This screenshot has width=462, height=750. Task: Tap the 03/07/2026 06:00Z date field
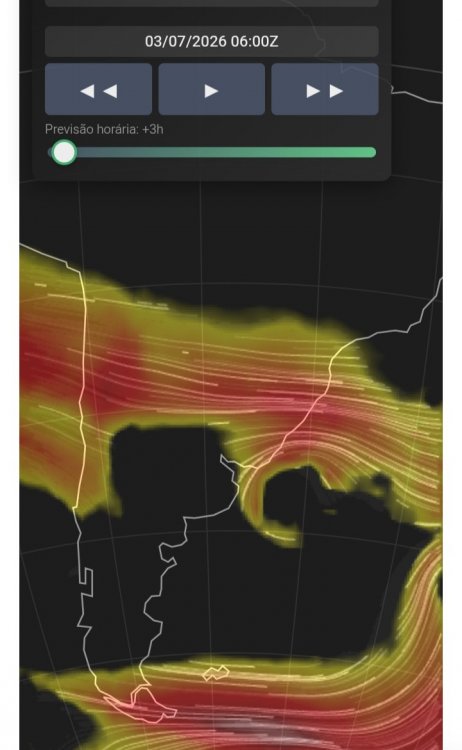211,42
